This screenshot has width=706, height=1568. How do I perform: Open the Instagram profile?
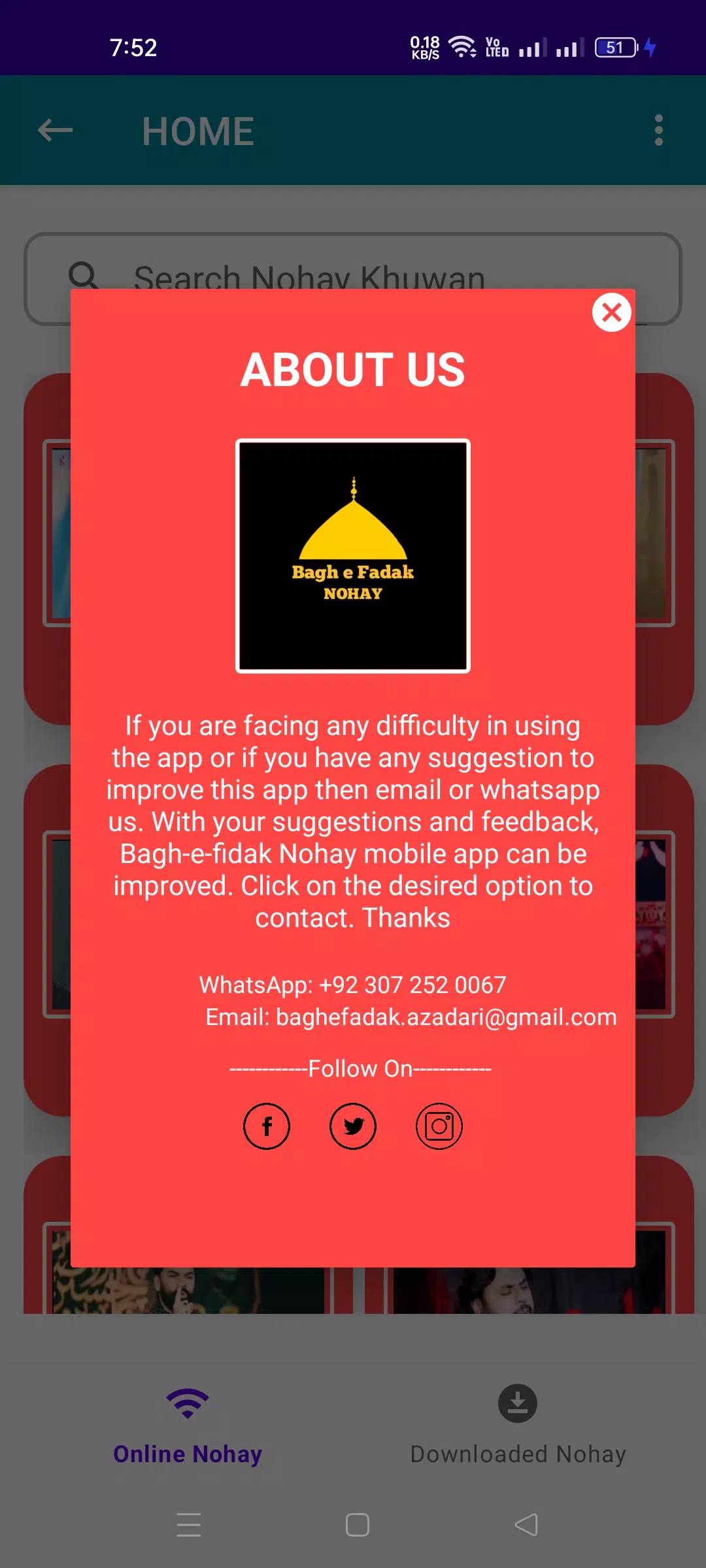[x=439, y=1126]
